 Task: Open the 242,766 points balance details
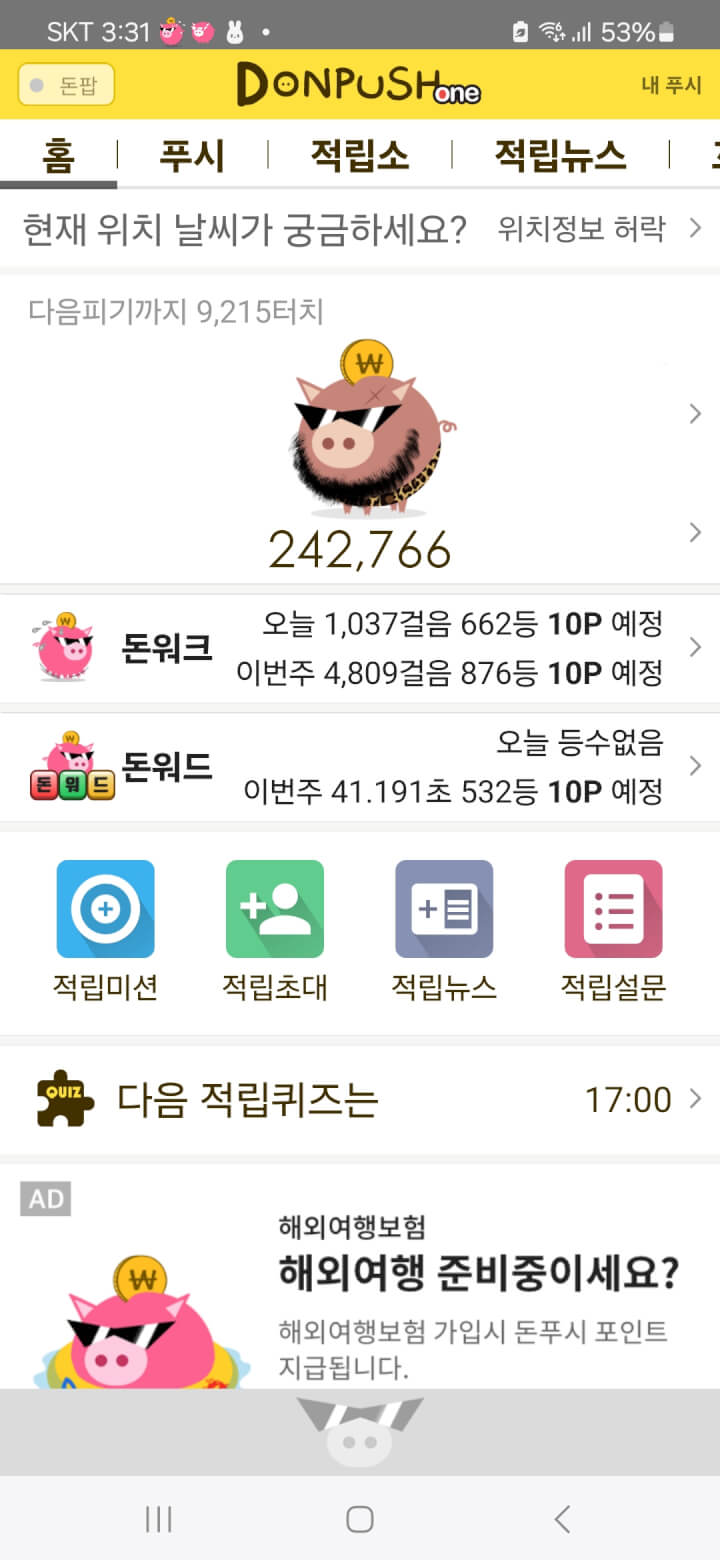pos(360,548)
